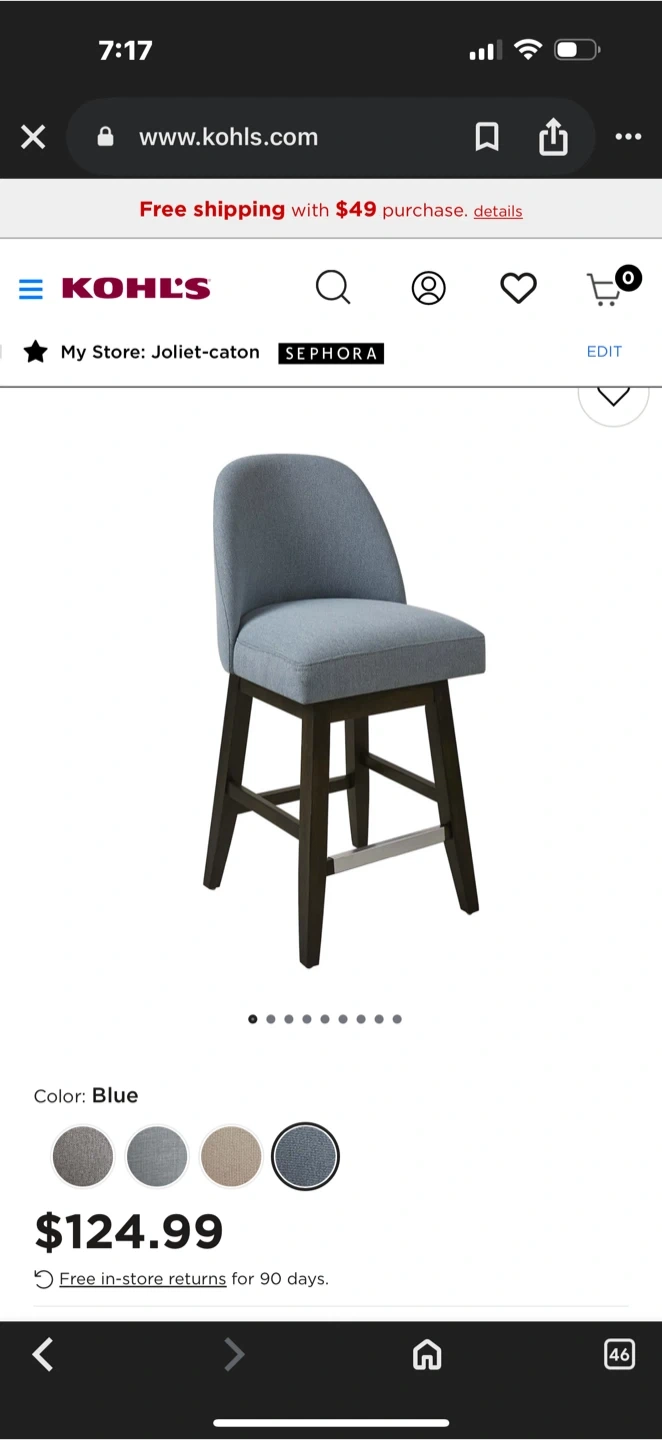Image resolution: width=662 pixels, height=1440 pixels.
Task: Open the free shipping details link
Action: click(498, 211)
